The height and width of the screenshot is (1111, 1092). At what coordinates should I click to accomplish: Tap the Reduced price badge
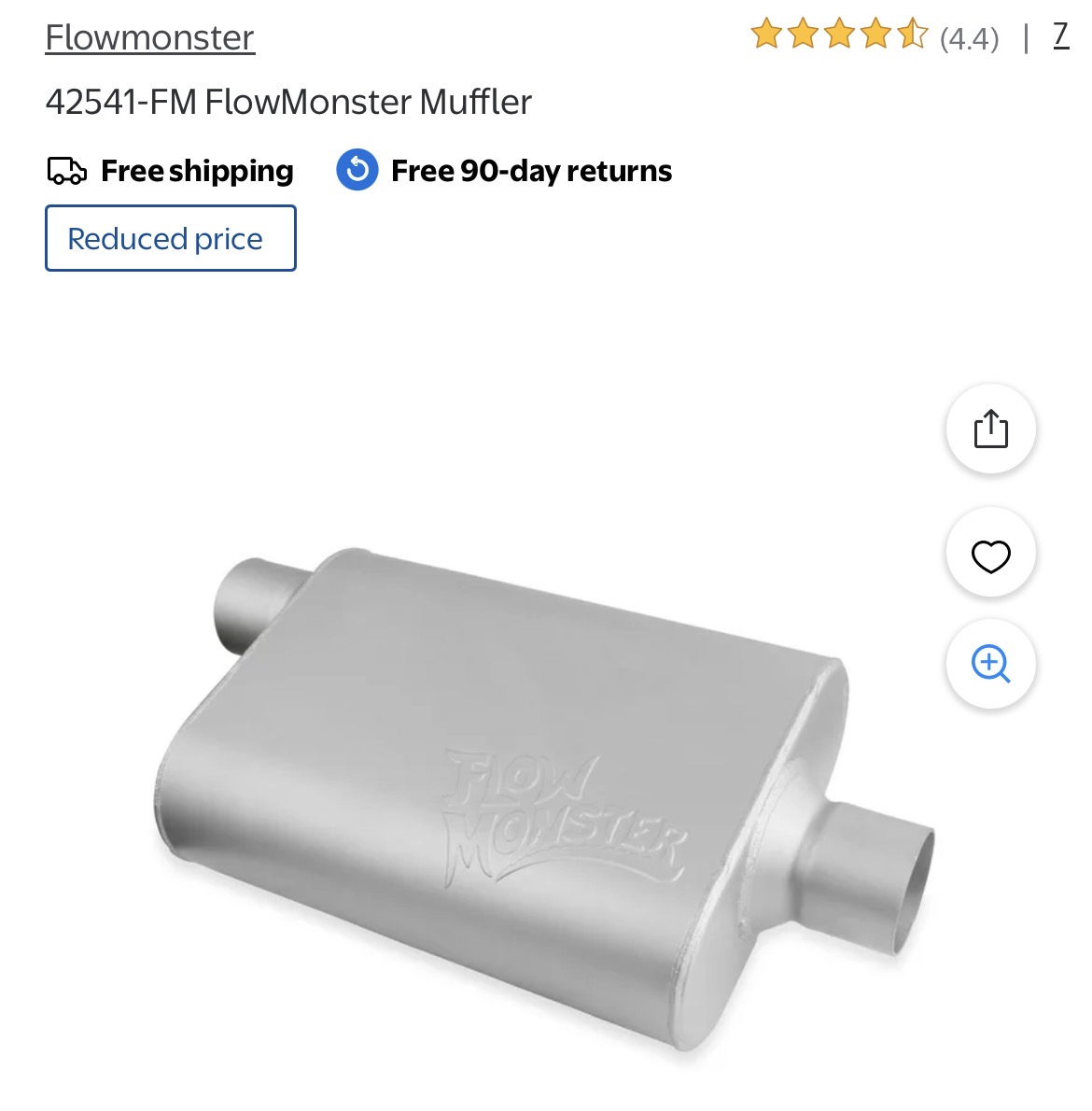[171, 239]
